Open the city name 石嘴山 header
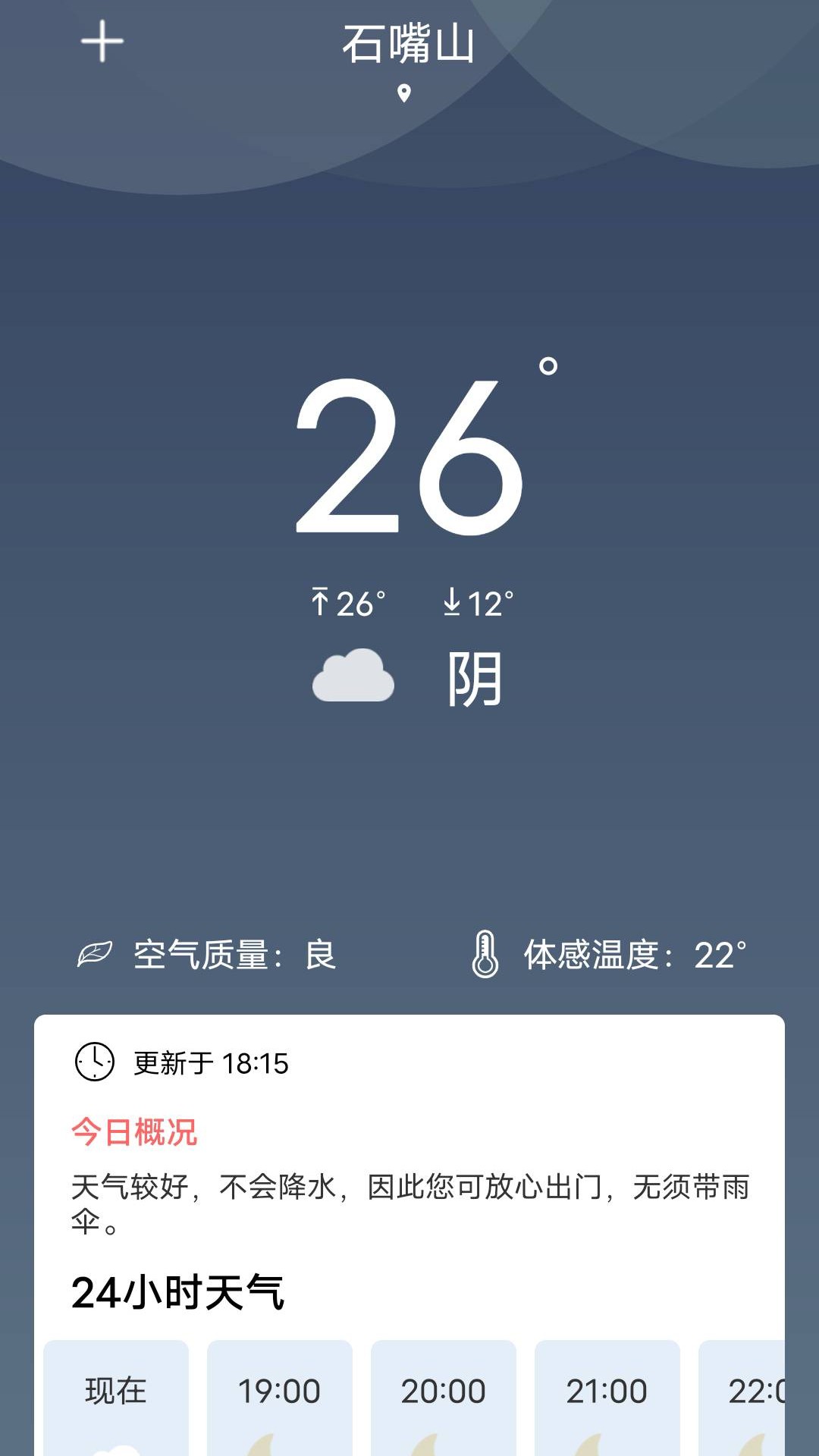This screenshot has height=1456, width=819. click(408, 43)
